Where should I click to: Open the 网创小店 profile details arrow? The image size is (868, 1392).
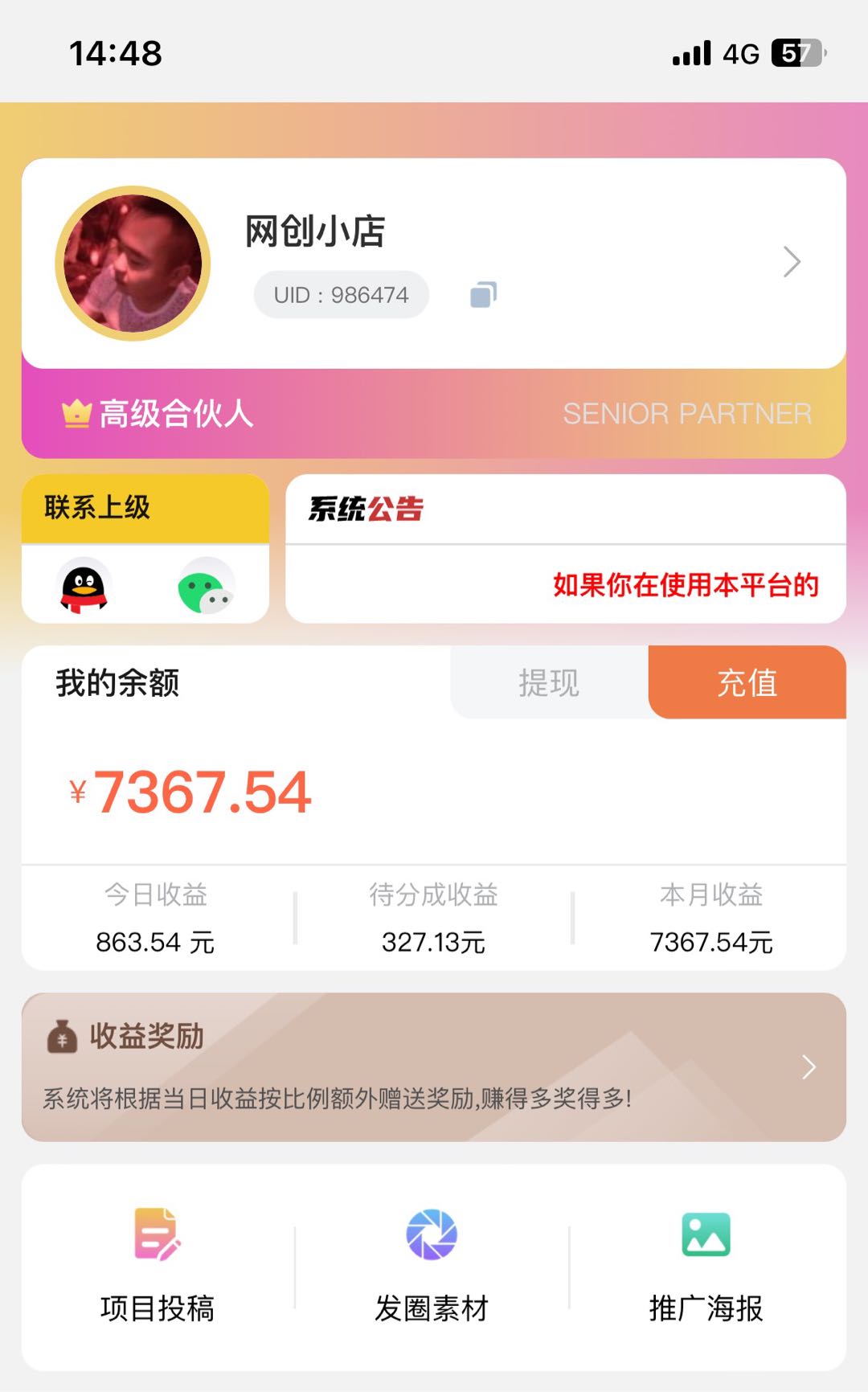click(792, 262)
